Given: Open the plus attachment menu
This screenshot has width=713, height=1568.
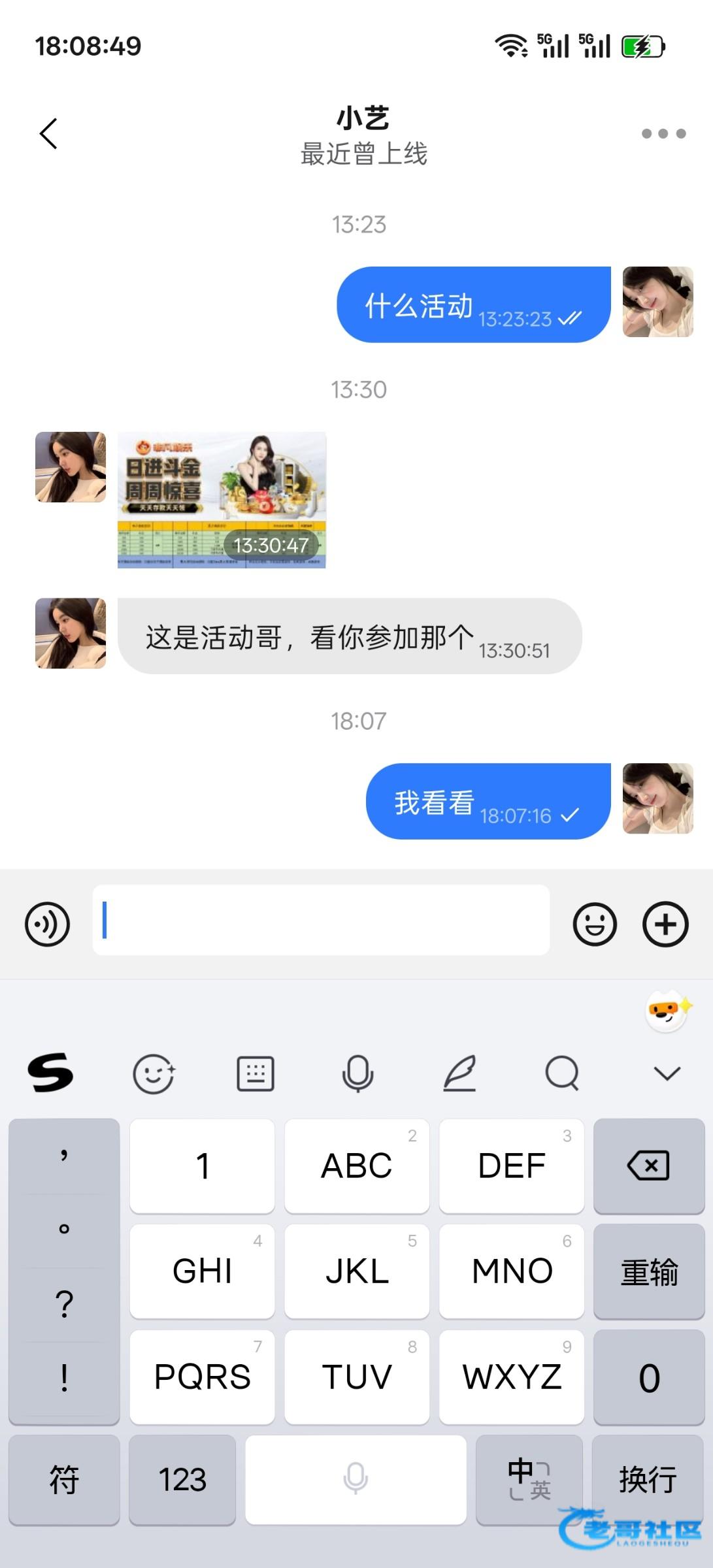Looking at the screenshot, I should pos(665,924).
